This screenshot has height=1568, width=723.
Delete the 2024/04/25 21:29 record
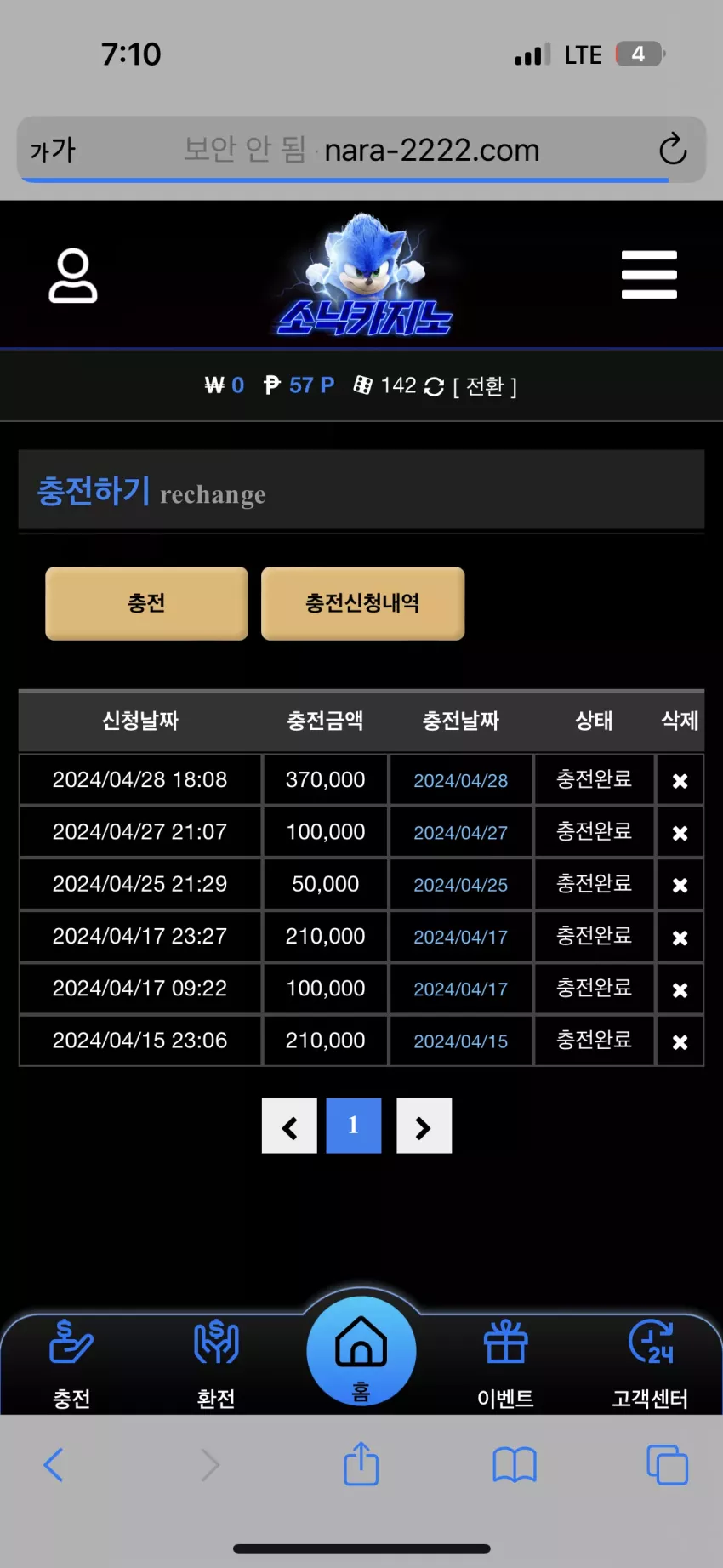tap(680, 885)
